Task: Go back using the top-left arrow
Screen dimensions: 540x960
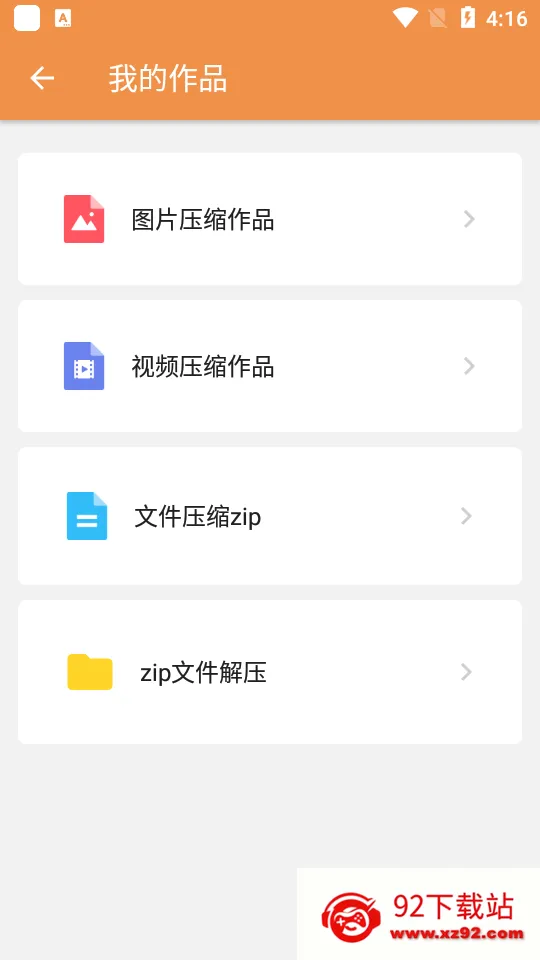Action: pyautogui.click(x=42, y=78)
